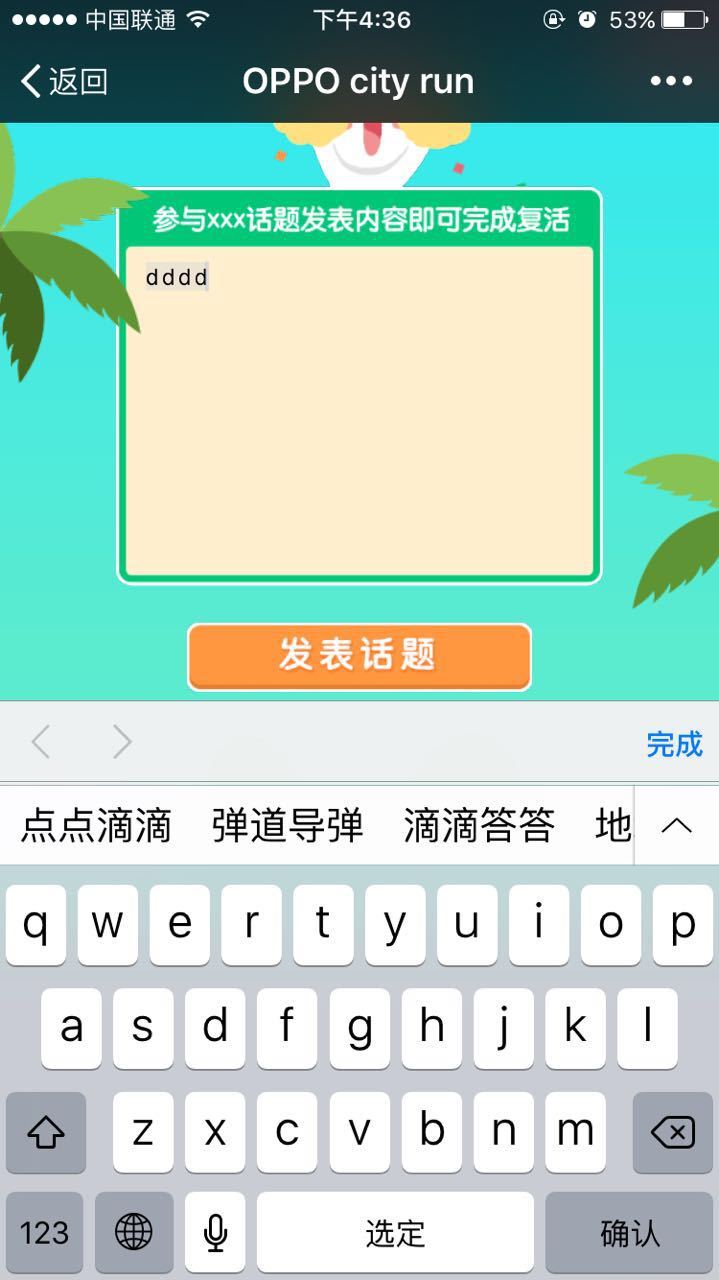Publish with the 发表话题 button
This screenshot has height=1280, width=719.
359,656
